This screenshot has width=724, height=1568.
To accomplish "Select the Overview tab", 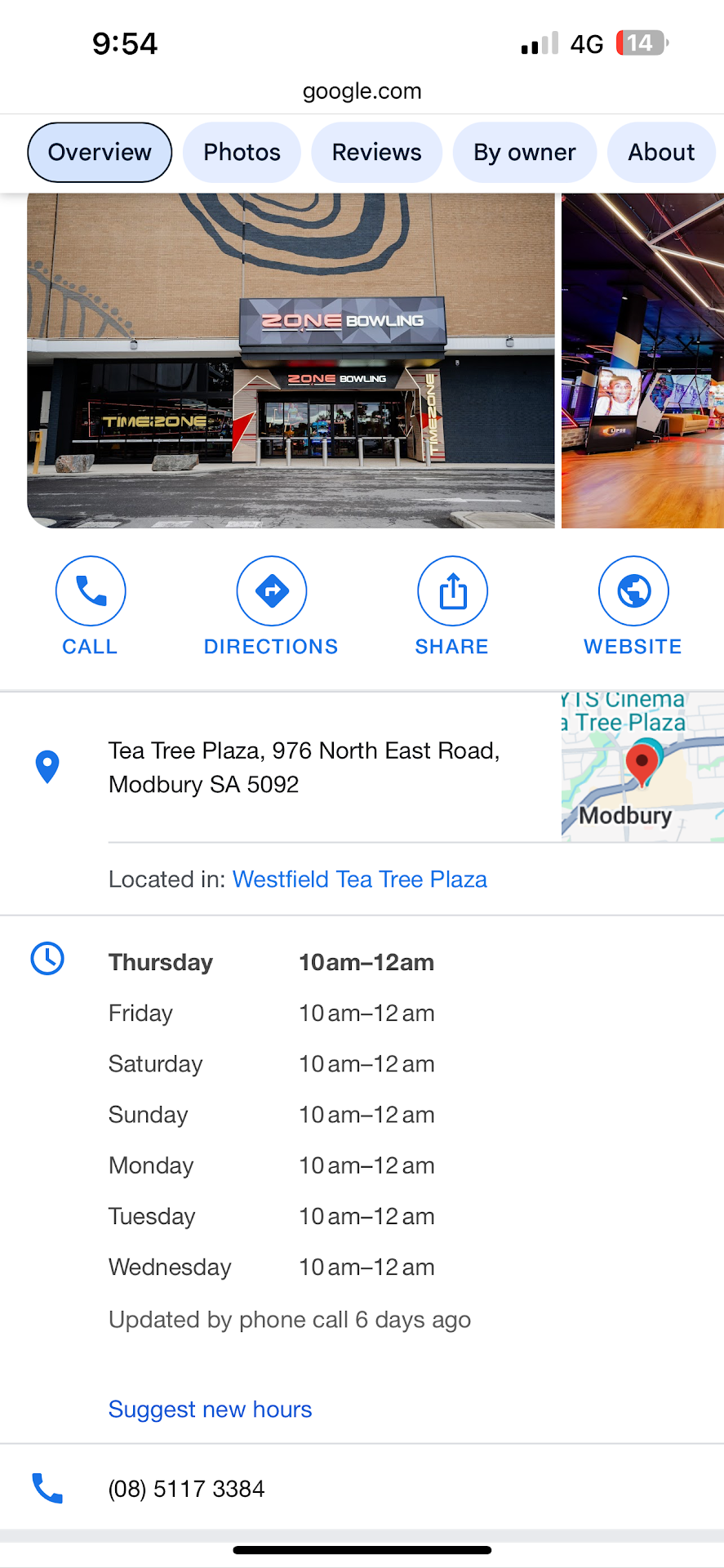I will (100, 153).
